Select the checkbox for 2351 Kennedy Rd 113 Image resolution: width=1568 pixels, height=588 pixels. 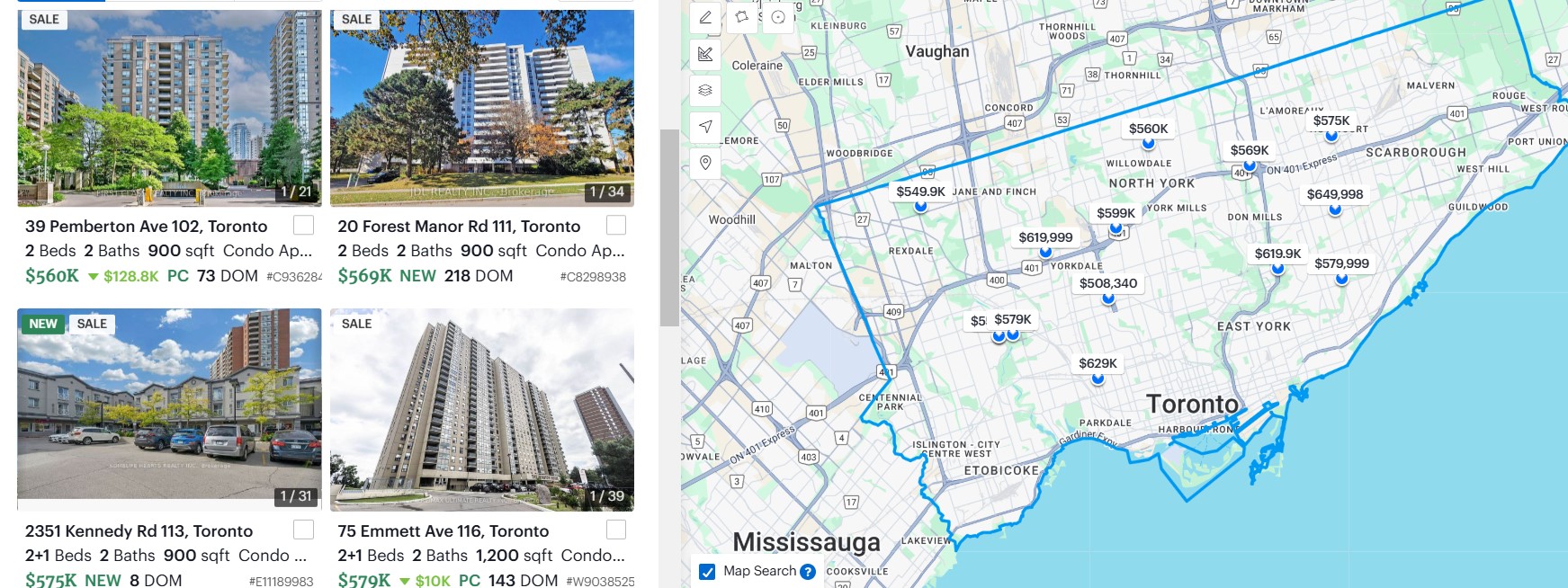coord(304,530)
